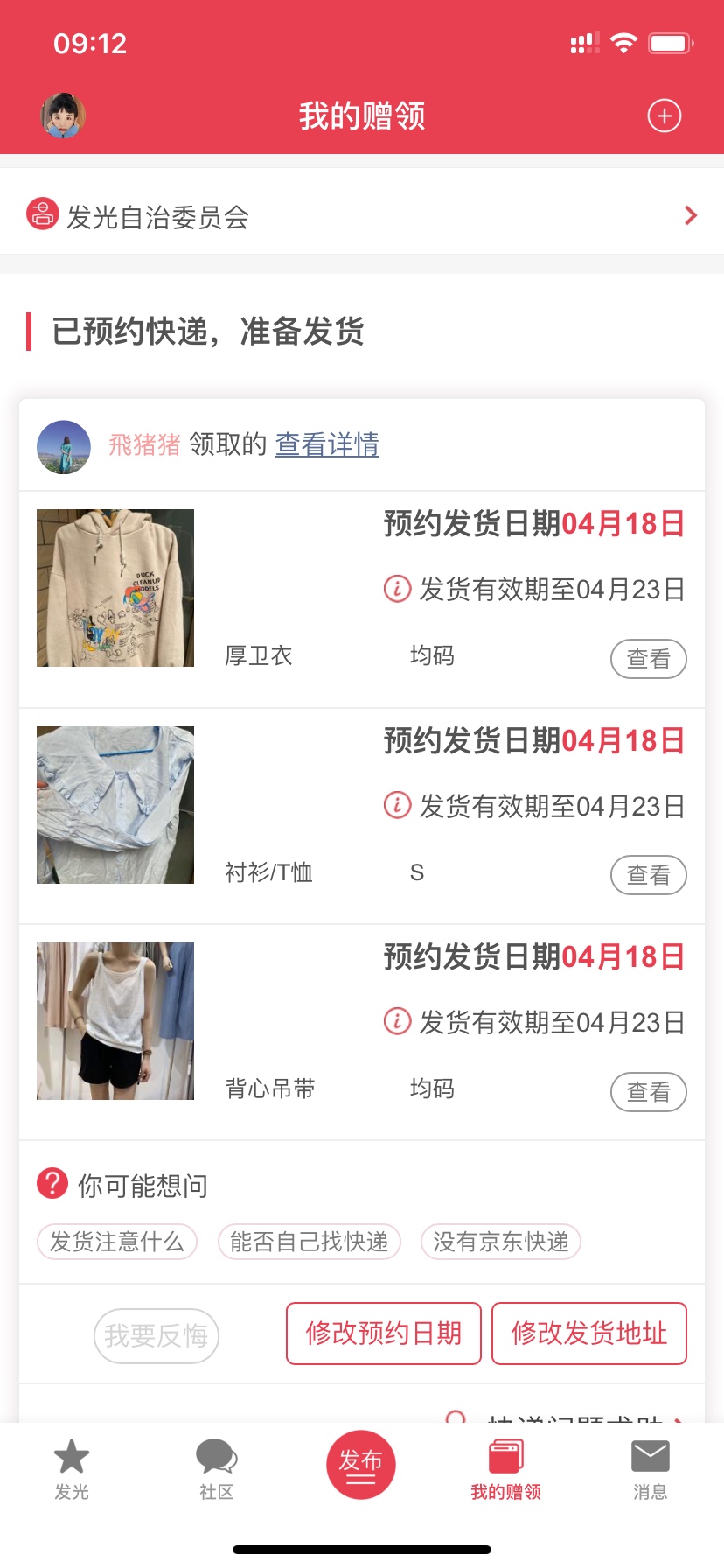The image size is (724, 1568).
Task: Open 发光自治委员会 row
Action: (362, 216)
